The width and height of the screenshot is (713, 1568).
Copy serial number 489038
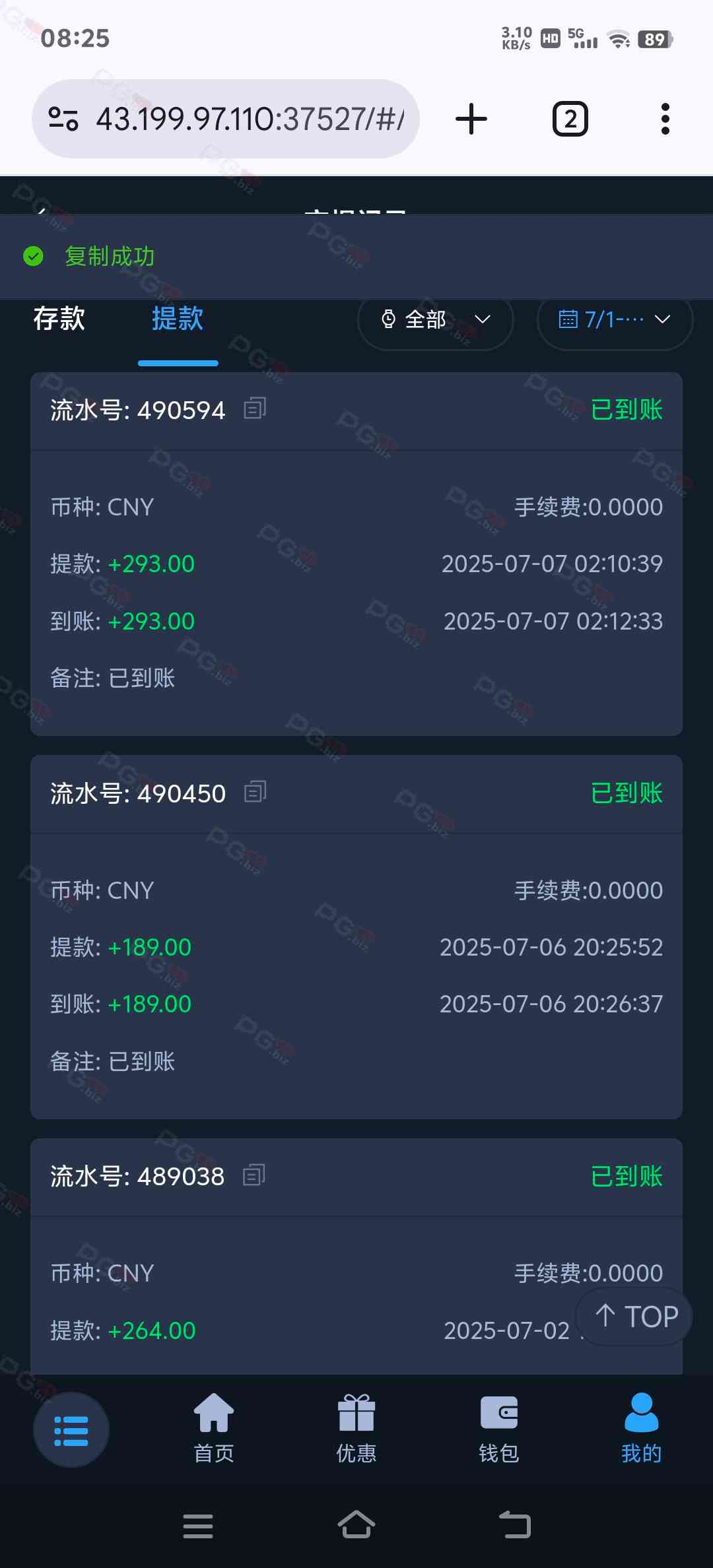point(254,1175)
